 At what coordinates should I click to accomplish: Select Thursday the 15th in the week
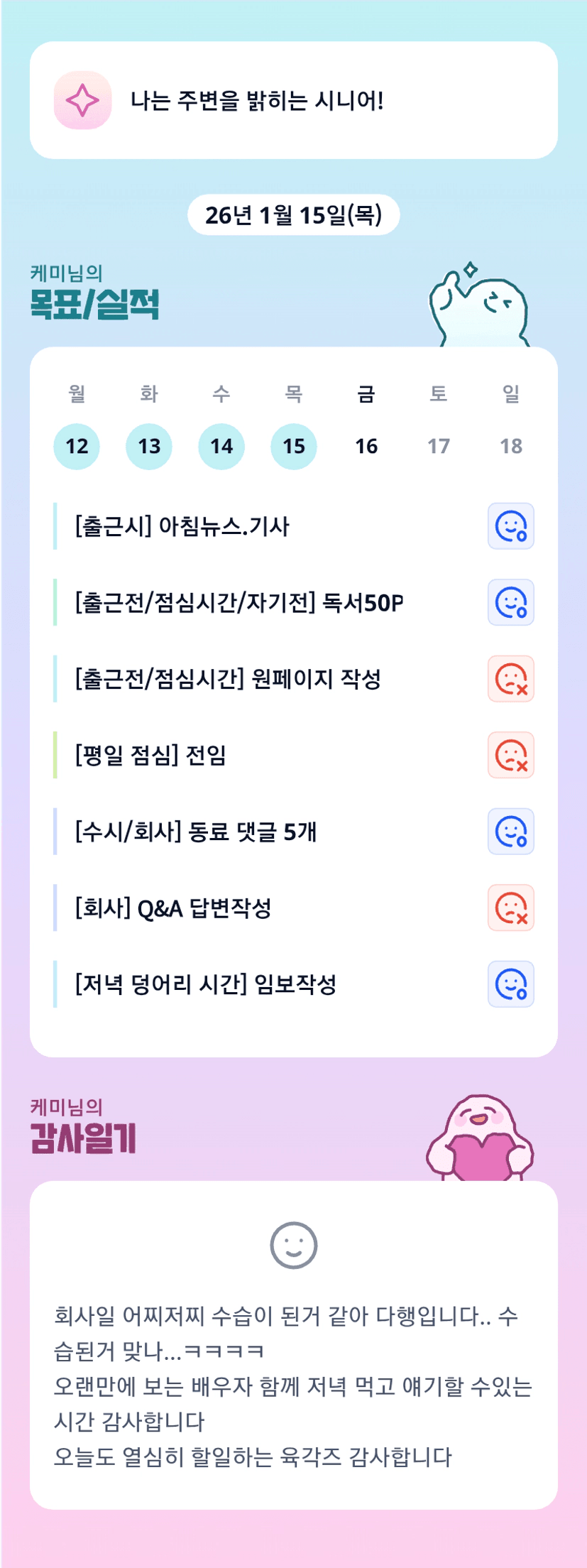pos(294,446)
